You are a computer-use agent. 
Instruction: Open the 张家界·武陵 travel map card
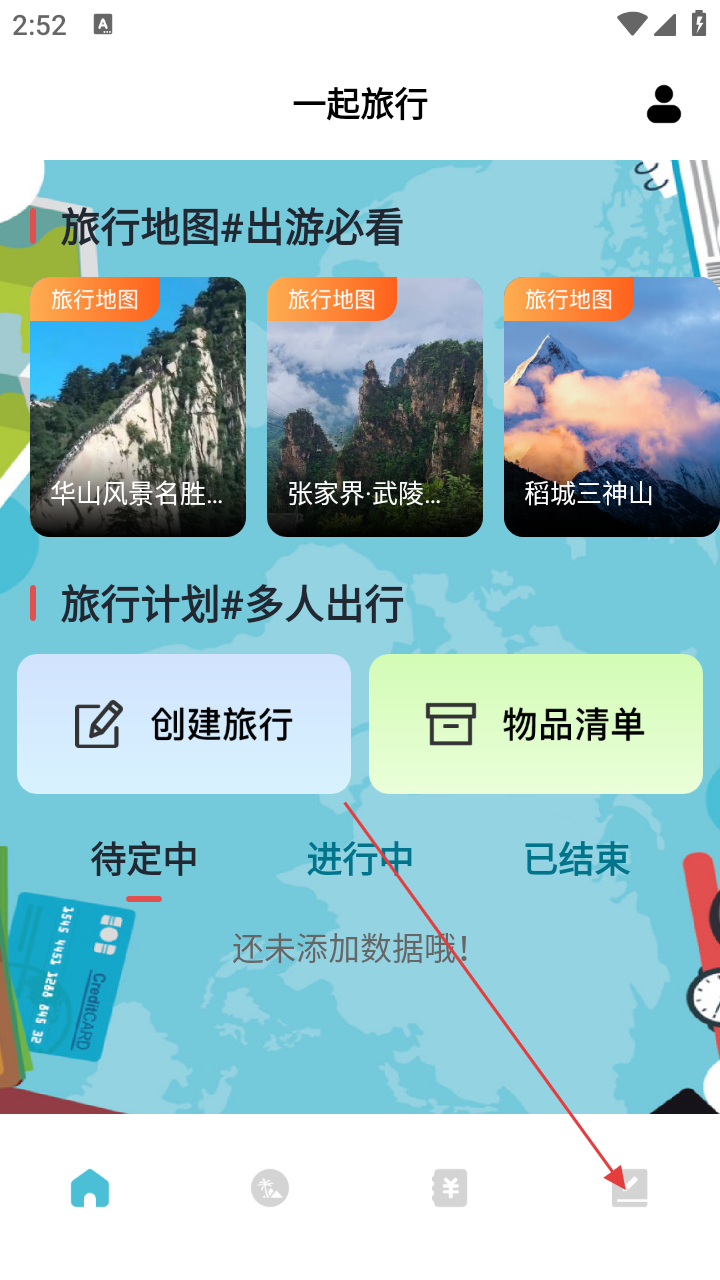[375, 407]
